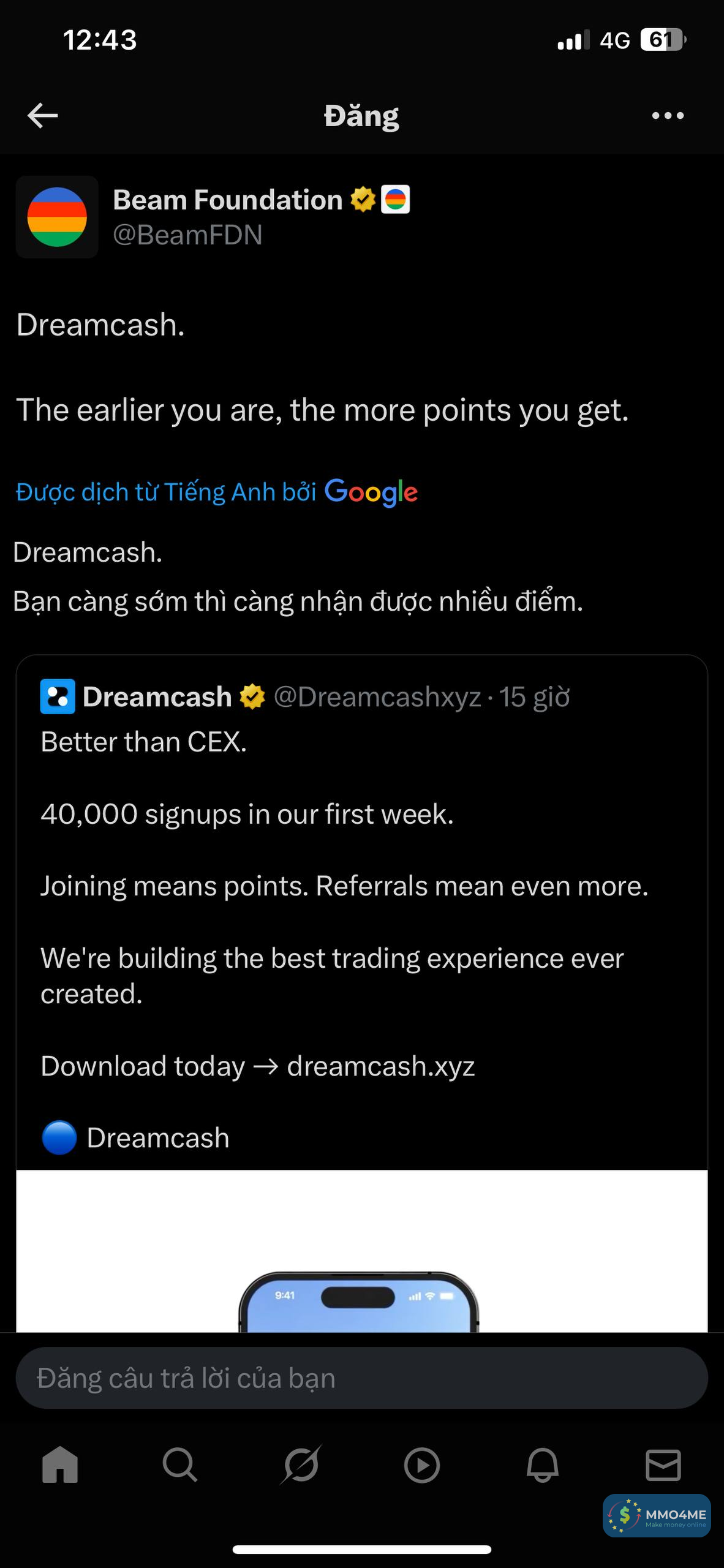The width and height of the screenshot is (724, 1568).
Task: Go back using the arrow icon
Action: click(x=43, y=116)
